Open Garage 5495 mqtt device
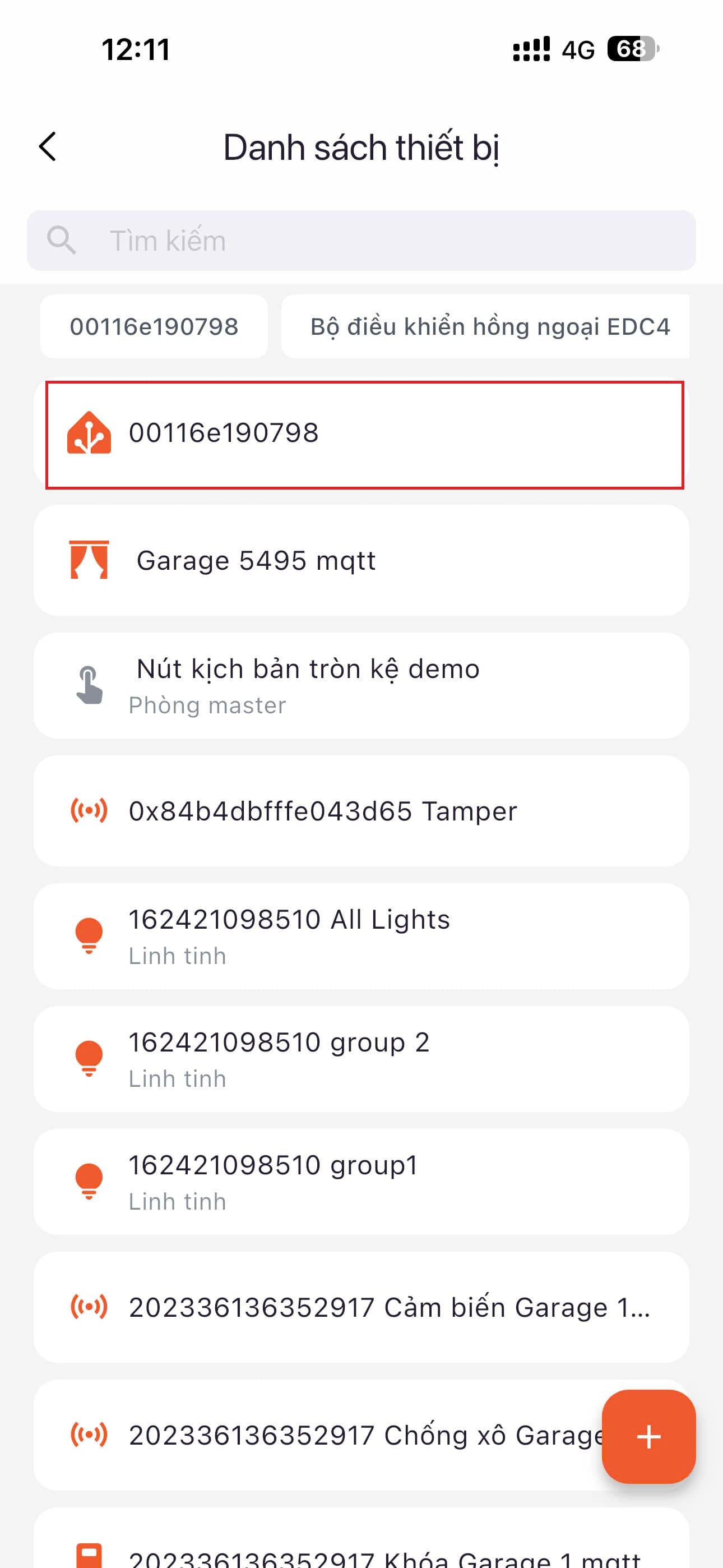 361,560
